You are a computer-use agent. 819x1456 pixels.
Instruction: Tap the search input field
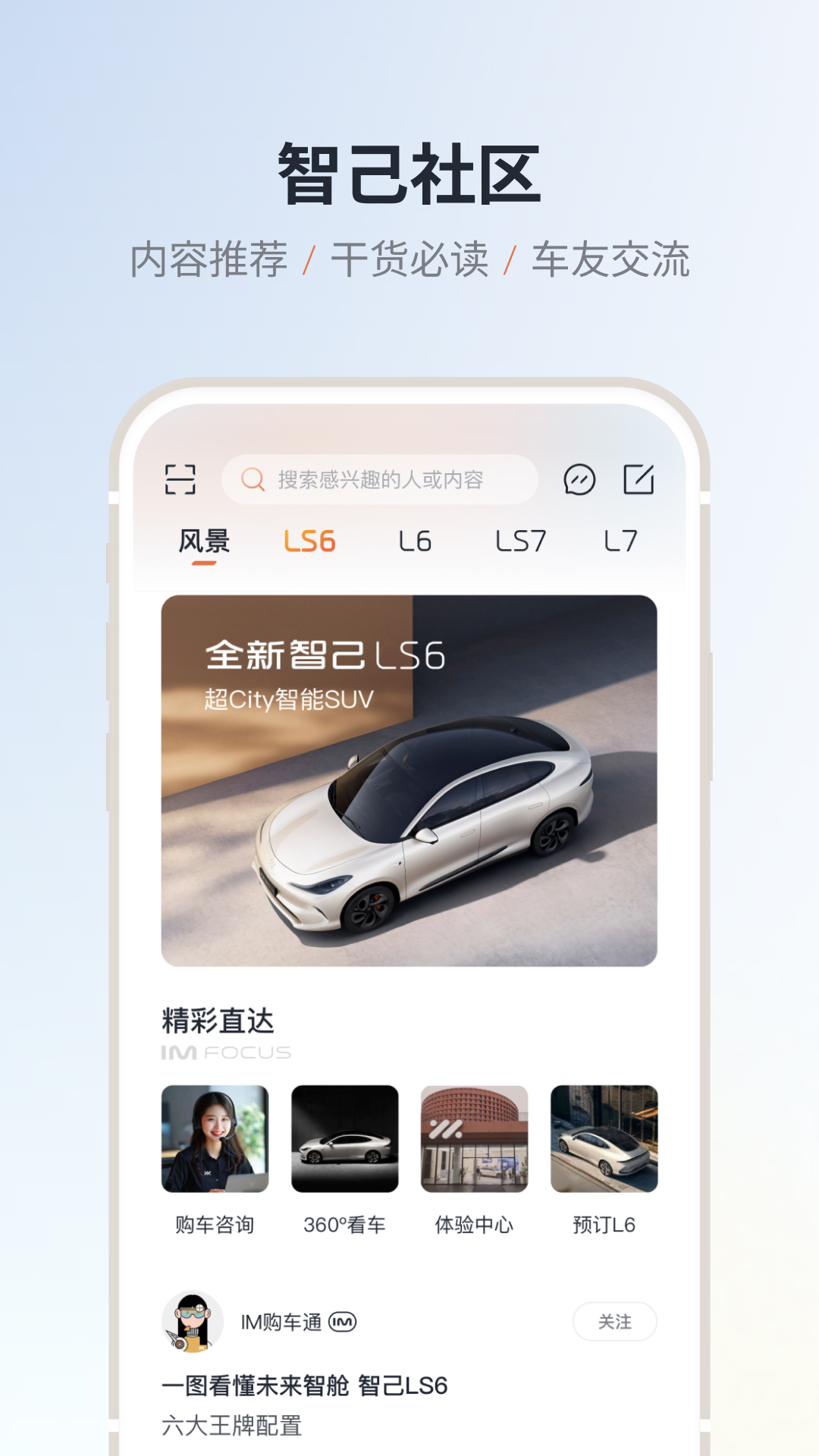point(379,479)
